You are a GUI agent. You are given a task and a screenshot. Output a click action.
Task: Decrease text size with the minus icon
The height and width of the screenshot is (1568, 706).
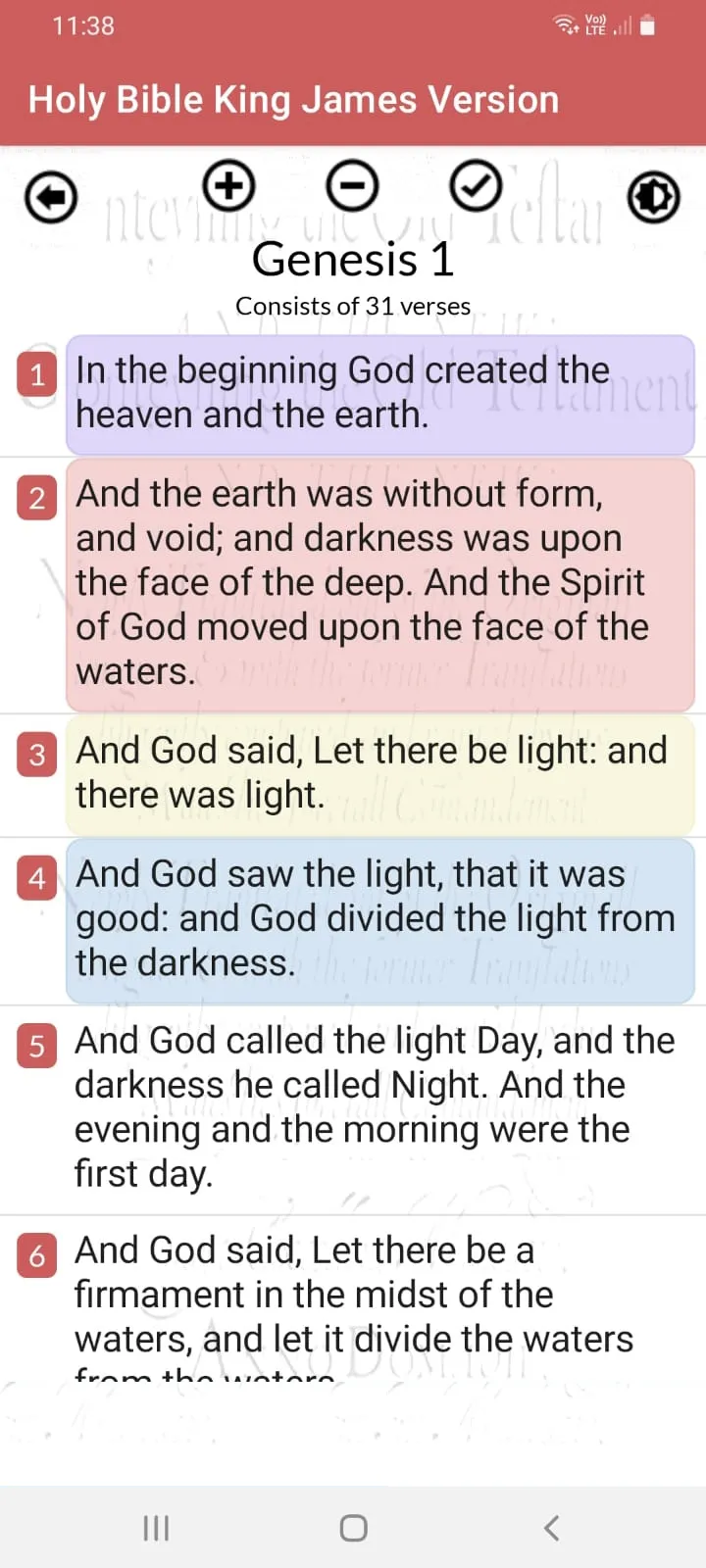(352, 185)
